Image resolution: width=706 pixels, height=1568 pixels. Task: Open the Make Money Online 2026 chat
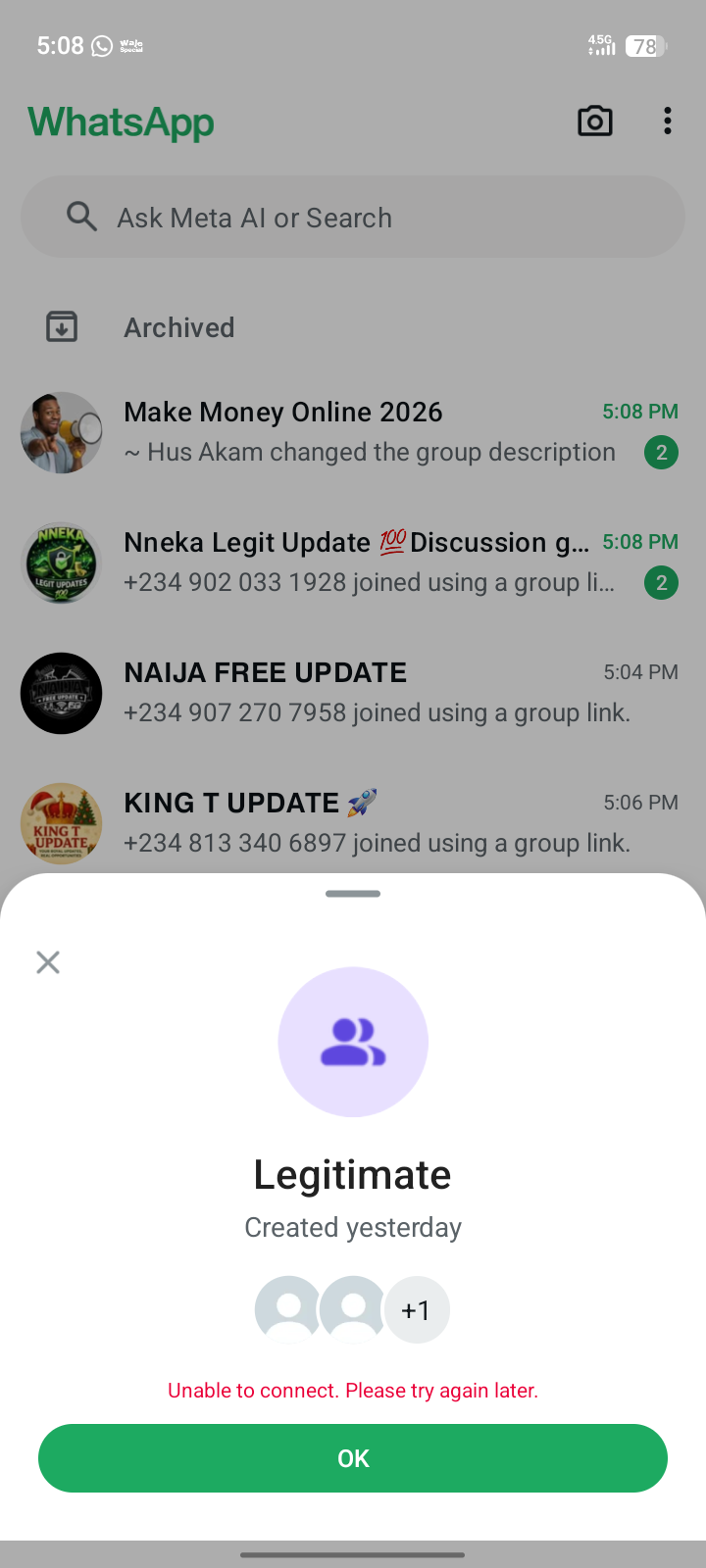pyautogui.click(x=353, y=432)
